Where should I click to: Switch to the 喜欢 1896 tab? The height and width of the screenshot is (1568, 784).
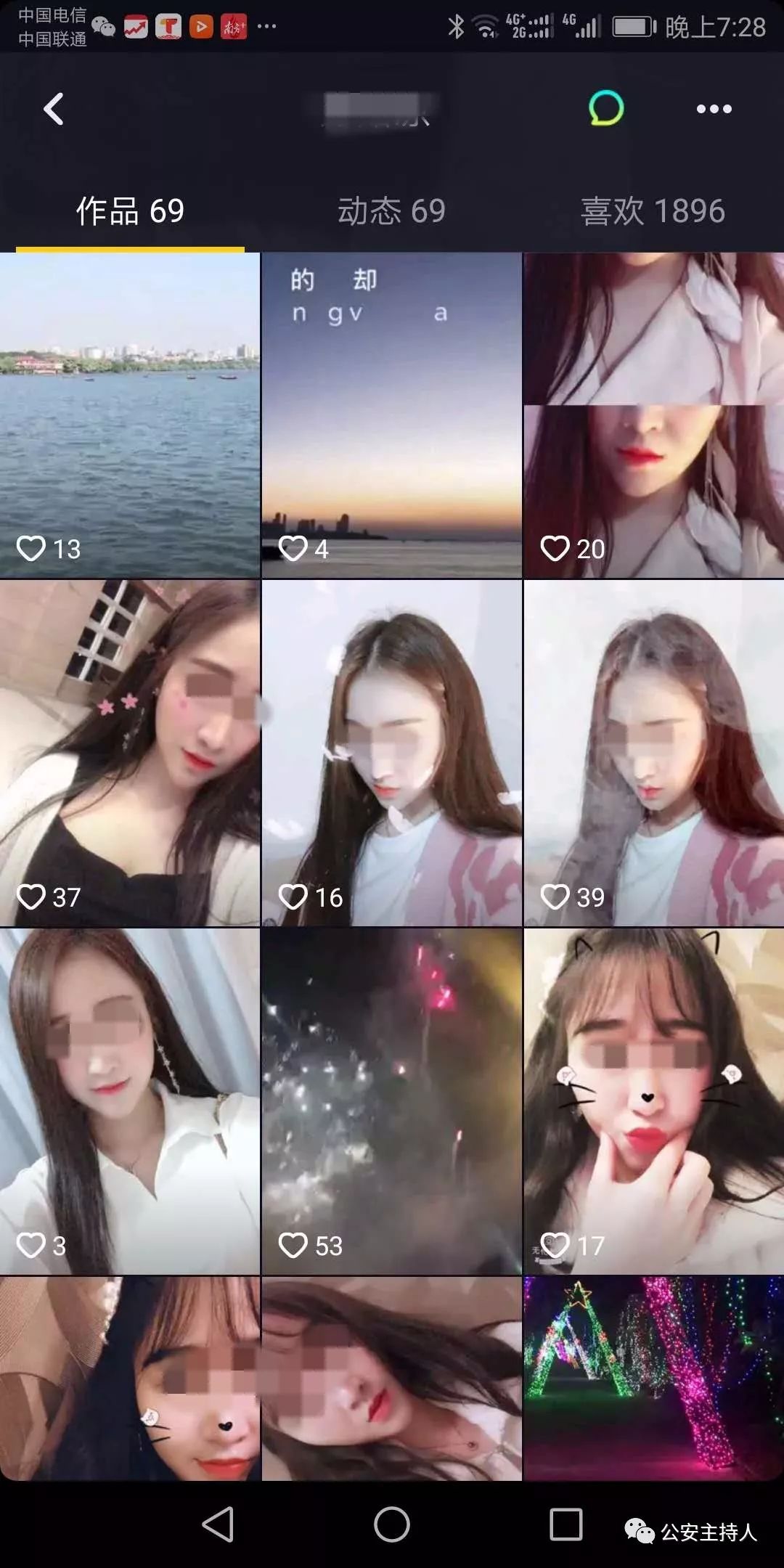click(653, 211)
